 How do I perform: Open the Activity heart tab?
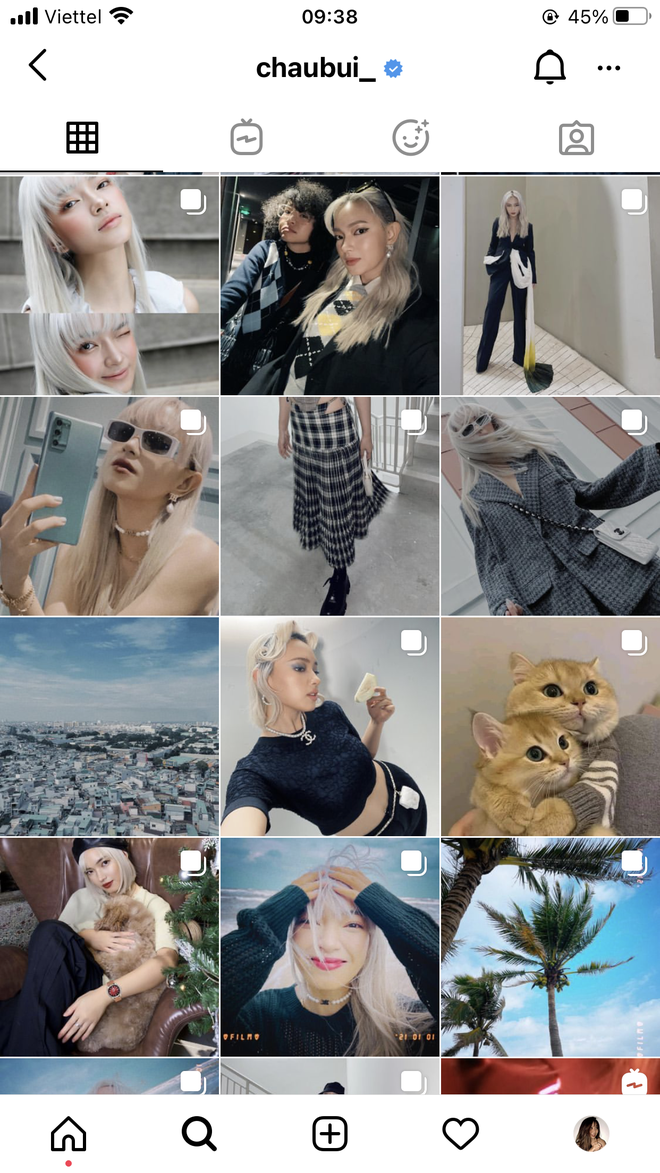(x=461, y=1133)
